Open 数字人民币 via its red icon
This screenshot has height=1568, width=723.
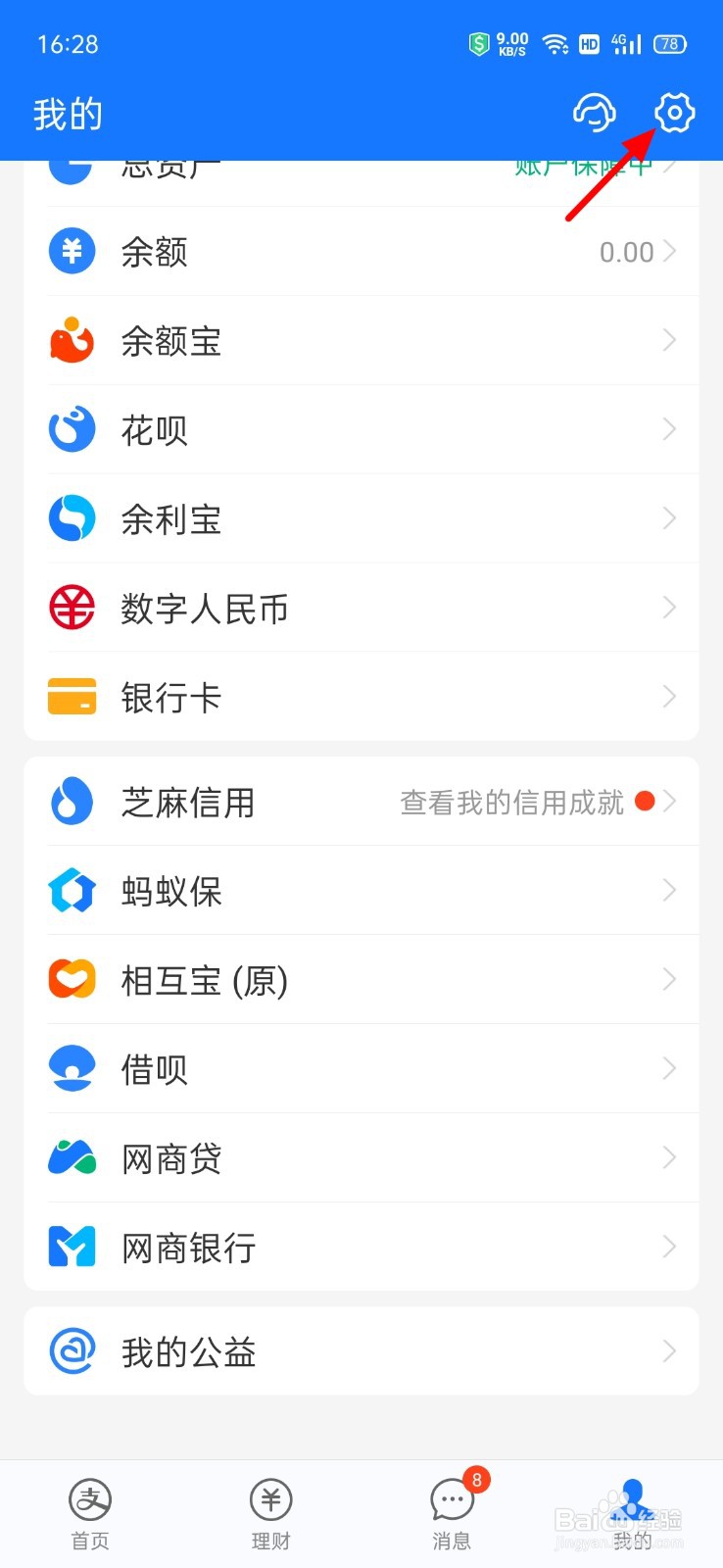tap(71, 608)
